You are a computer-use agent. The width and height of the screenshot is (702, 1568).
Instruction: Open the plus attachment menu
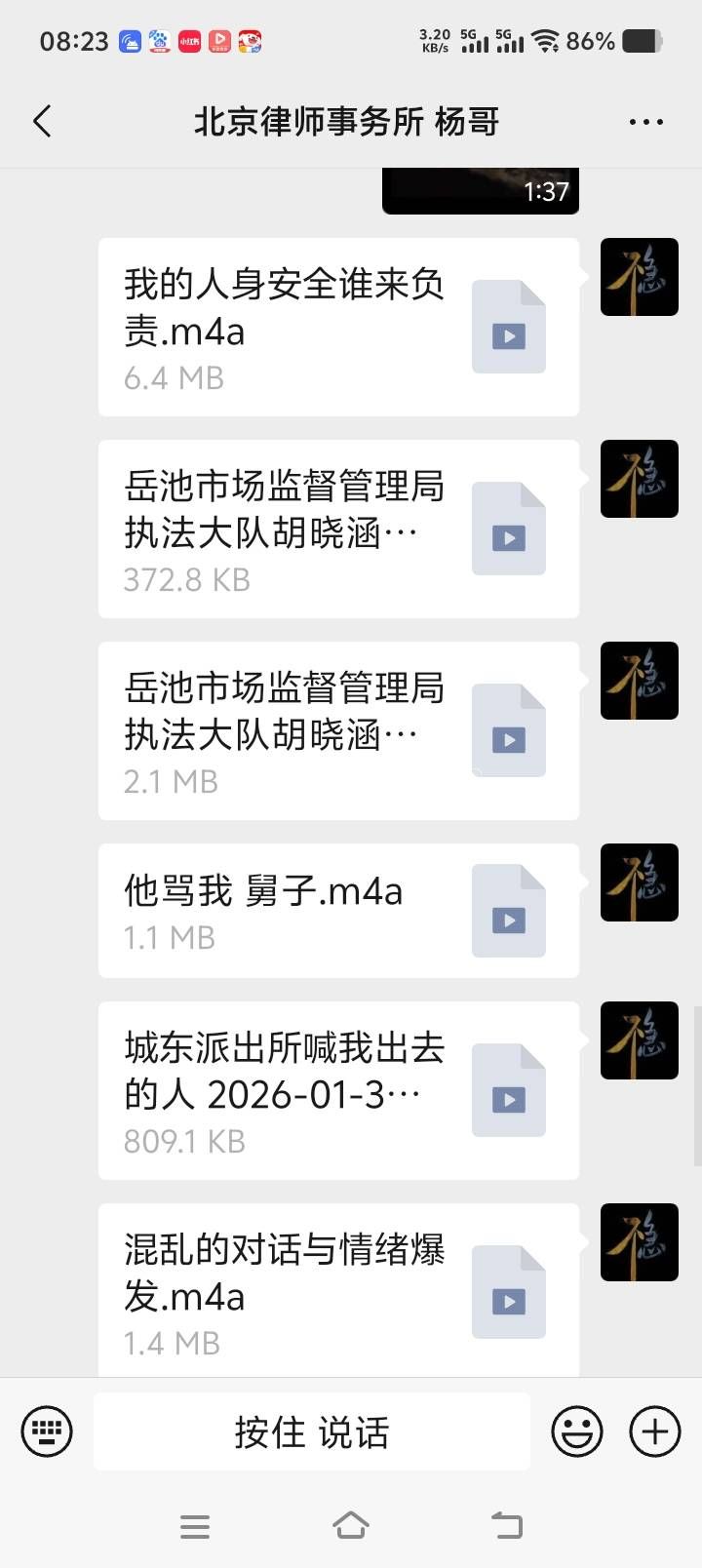point(655,1431)
